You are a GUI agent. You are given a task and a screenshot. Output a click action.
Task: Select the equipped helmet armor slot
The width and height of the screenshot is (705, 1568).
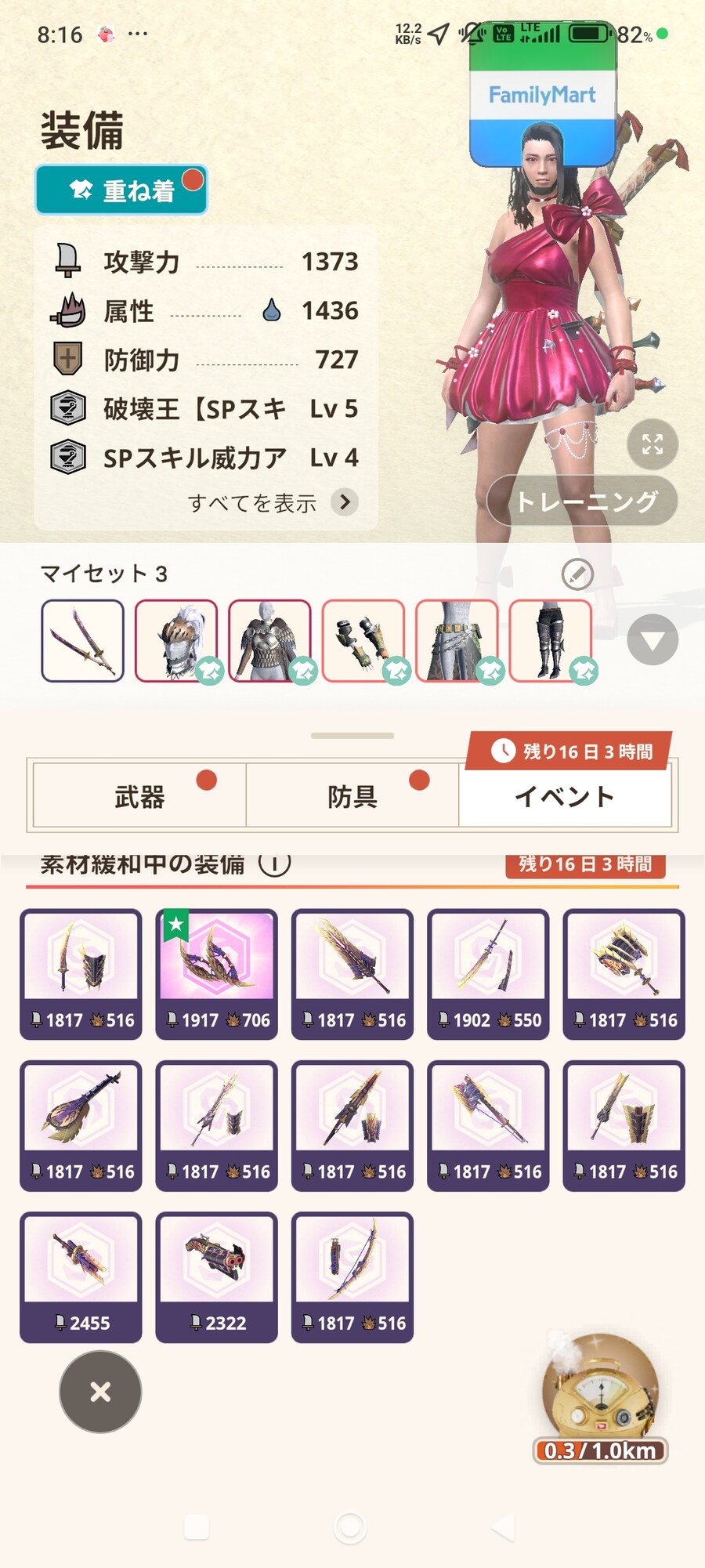click(x=176, y=640)
